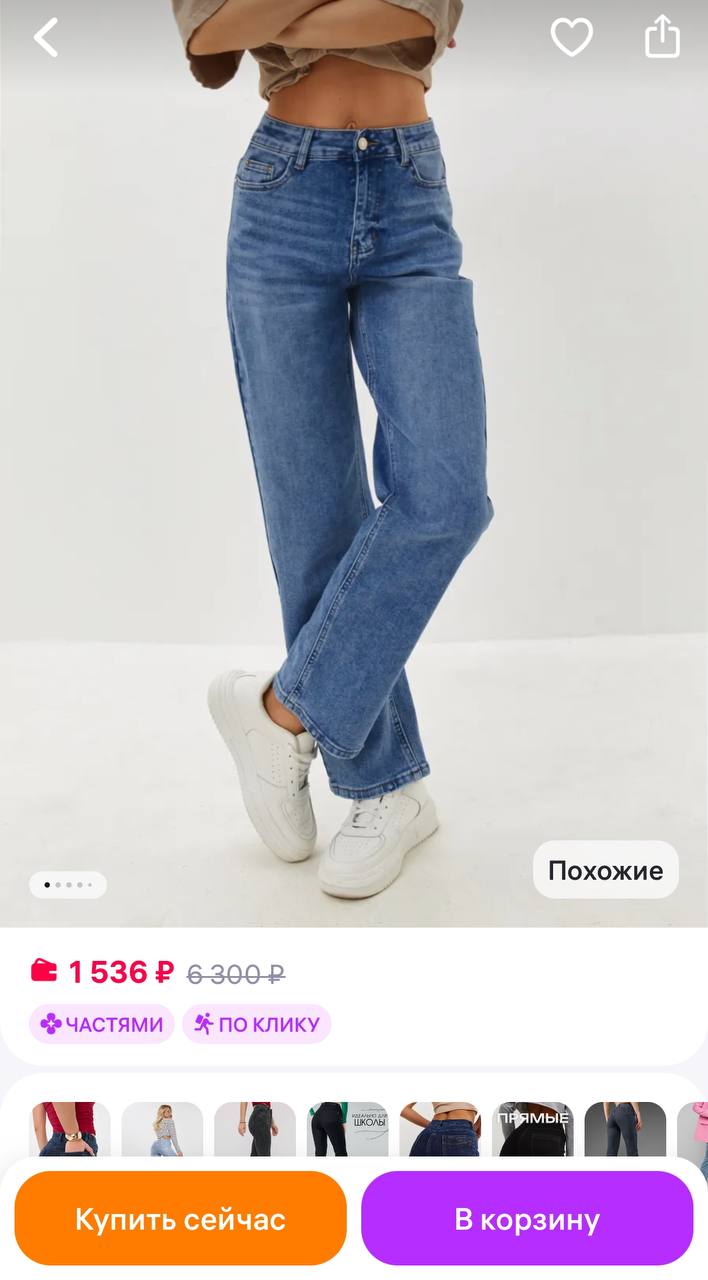Share this product

click(662, 38)
